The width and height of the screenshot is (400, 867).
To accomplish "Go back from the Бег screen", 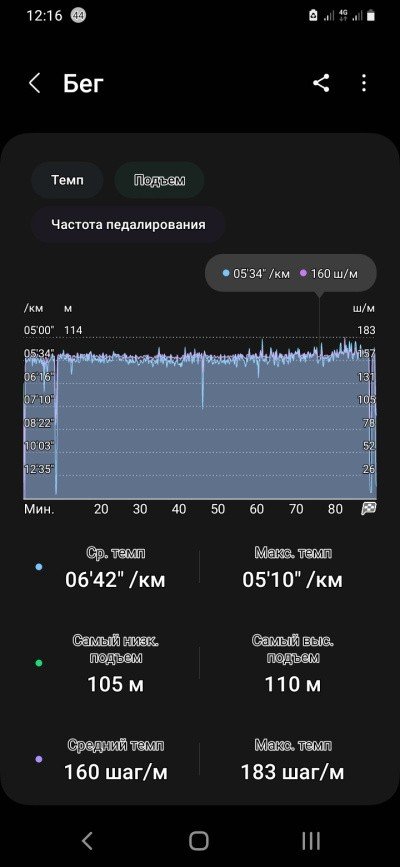I will 34,83.
